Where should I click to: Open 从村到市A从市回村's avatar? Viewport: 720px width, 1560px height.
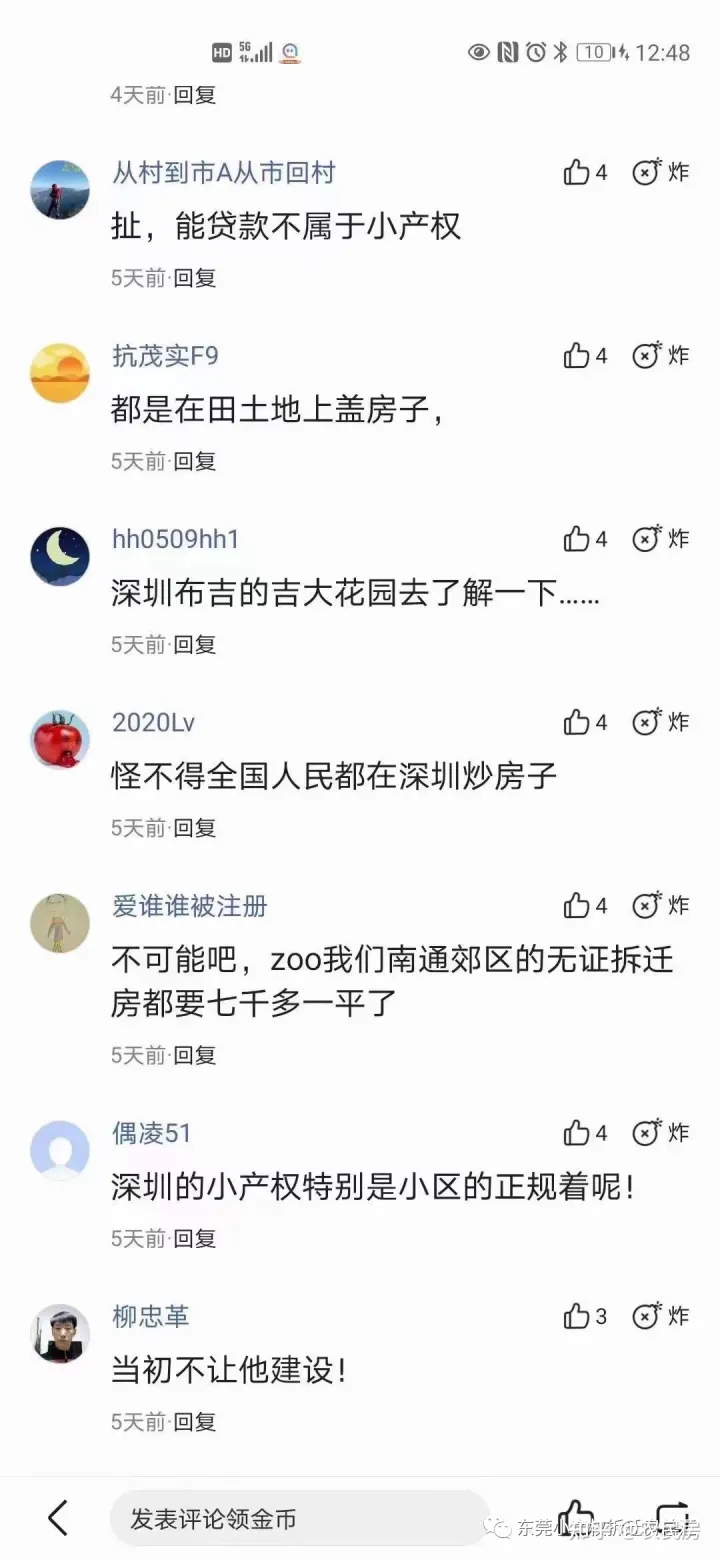tap(60, 189)
